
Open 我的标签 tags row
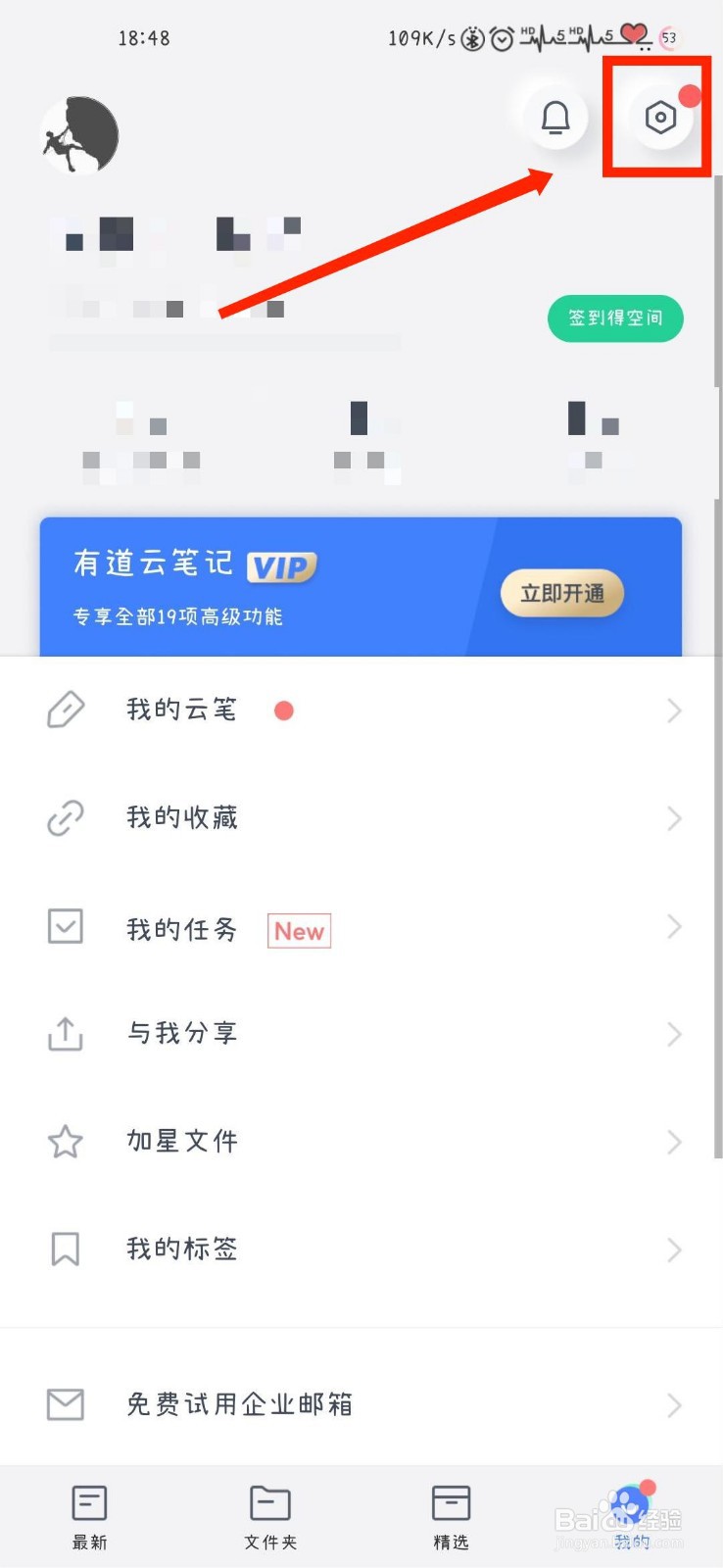point(361,1249)
